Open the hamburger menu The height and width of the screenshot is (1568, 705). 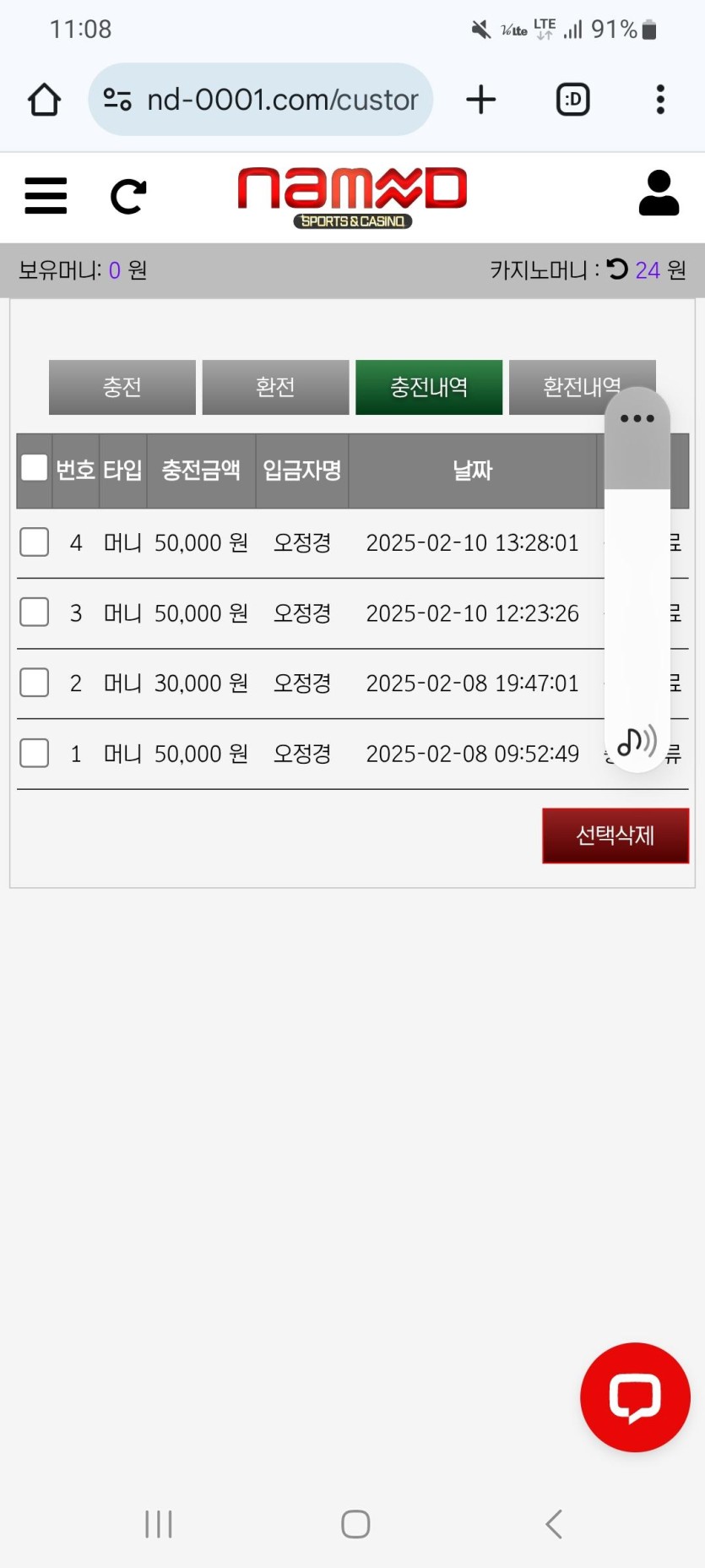coord(46,196)
